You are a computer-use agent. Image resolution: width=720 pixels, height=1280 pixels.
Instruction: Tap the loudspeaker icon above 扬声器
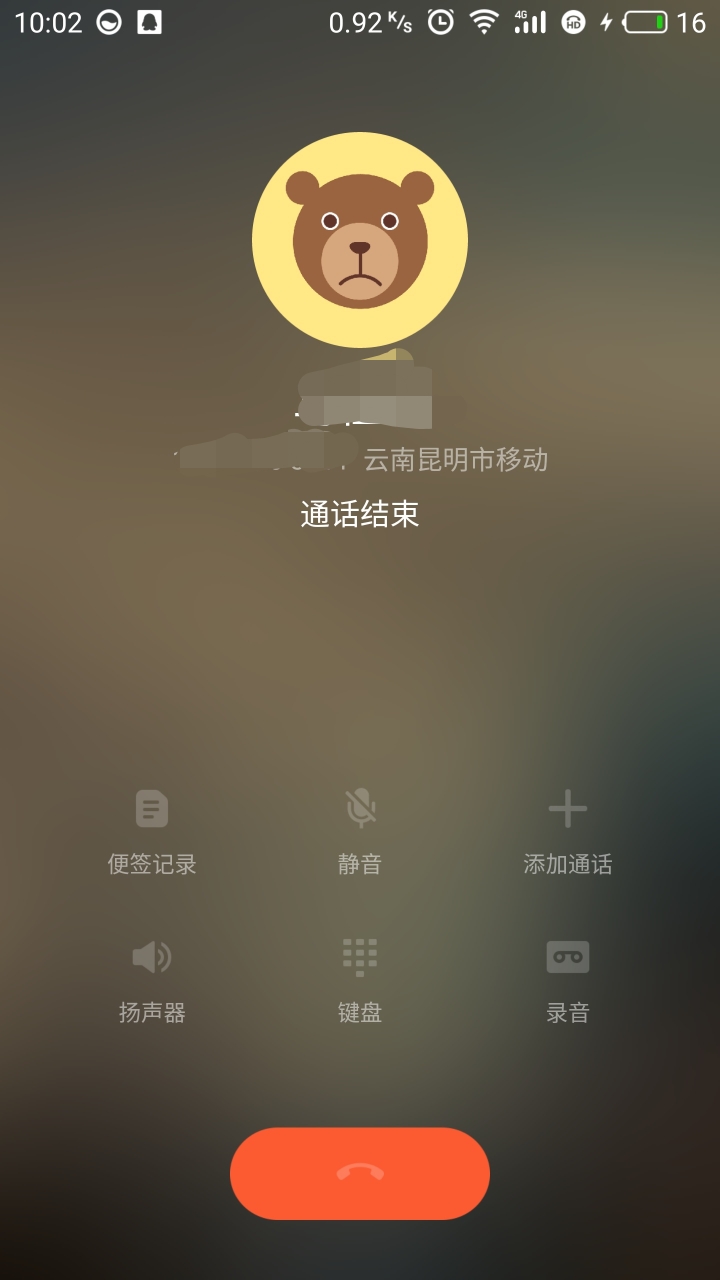[x=150, y=955]
